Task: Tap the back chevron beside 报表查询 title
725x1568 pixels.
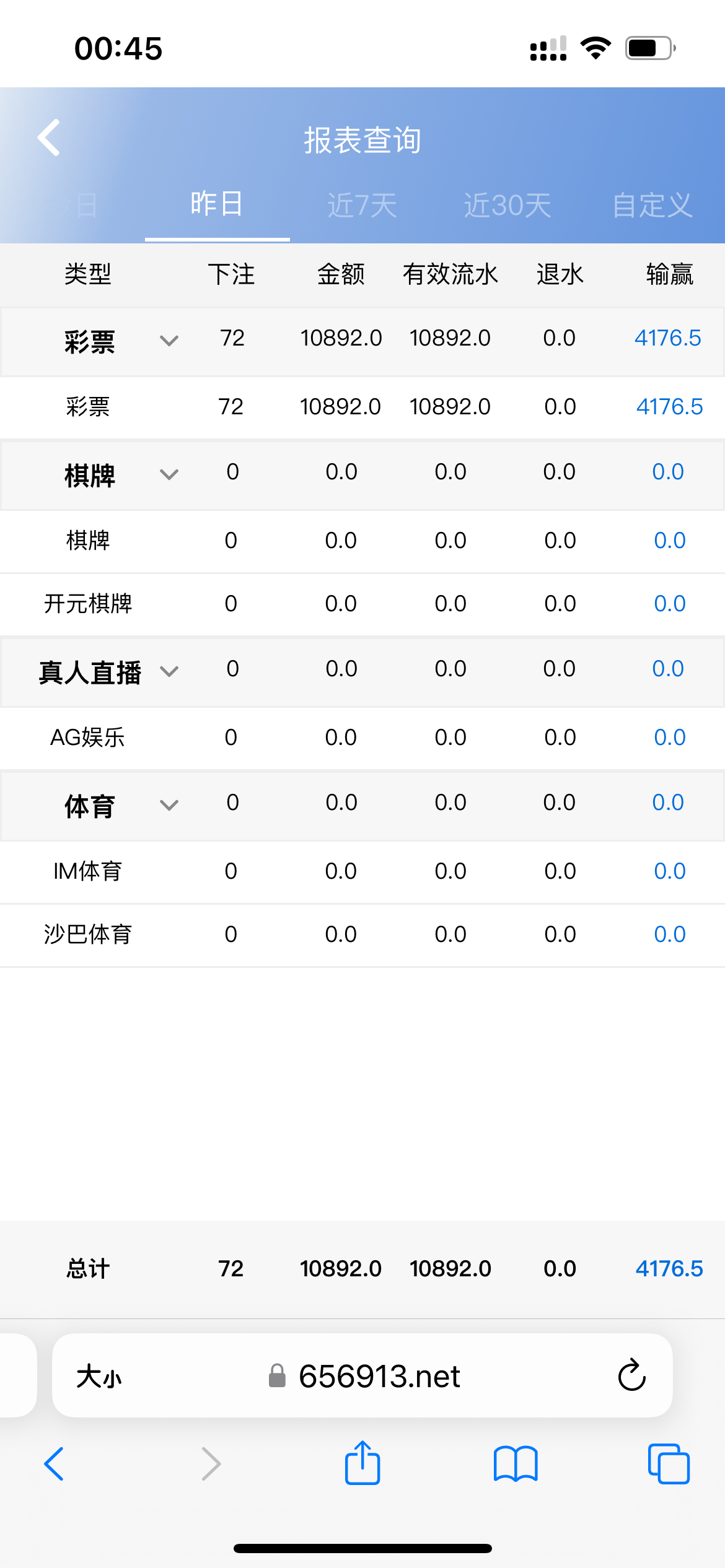Action: tap(48, 137)
